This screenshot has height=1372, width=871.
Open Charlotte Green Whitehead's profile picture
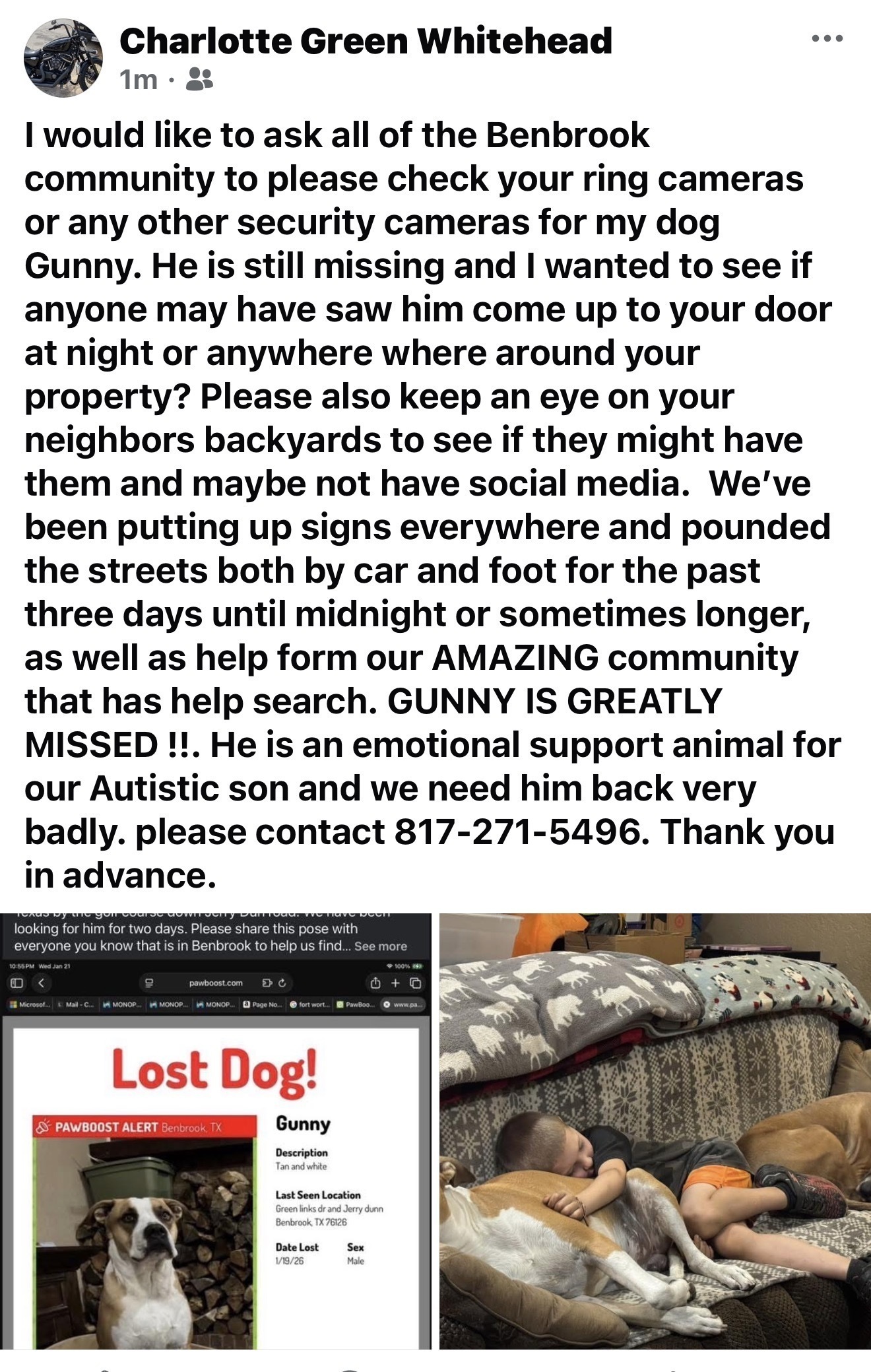point(63,58)
